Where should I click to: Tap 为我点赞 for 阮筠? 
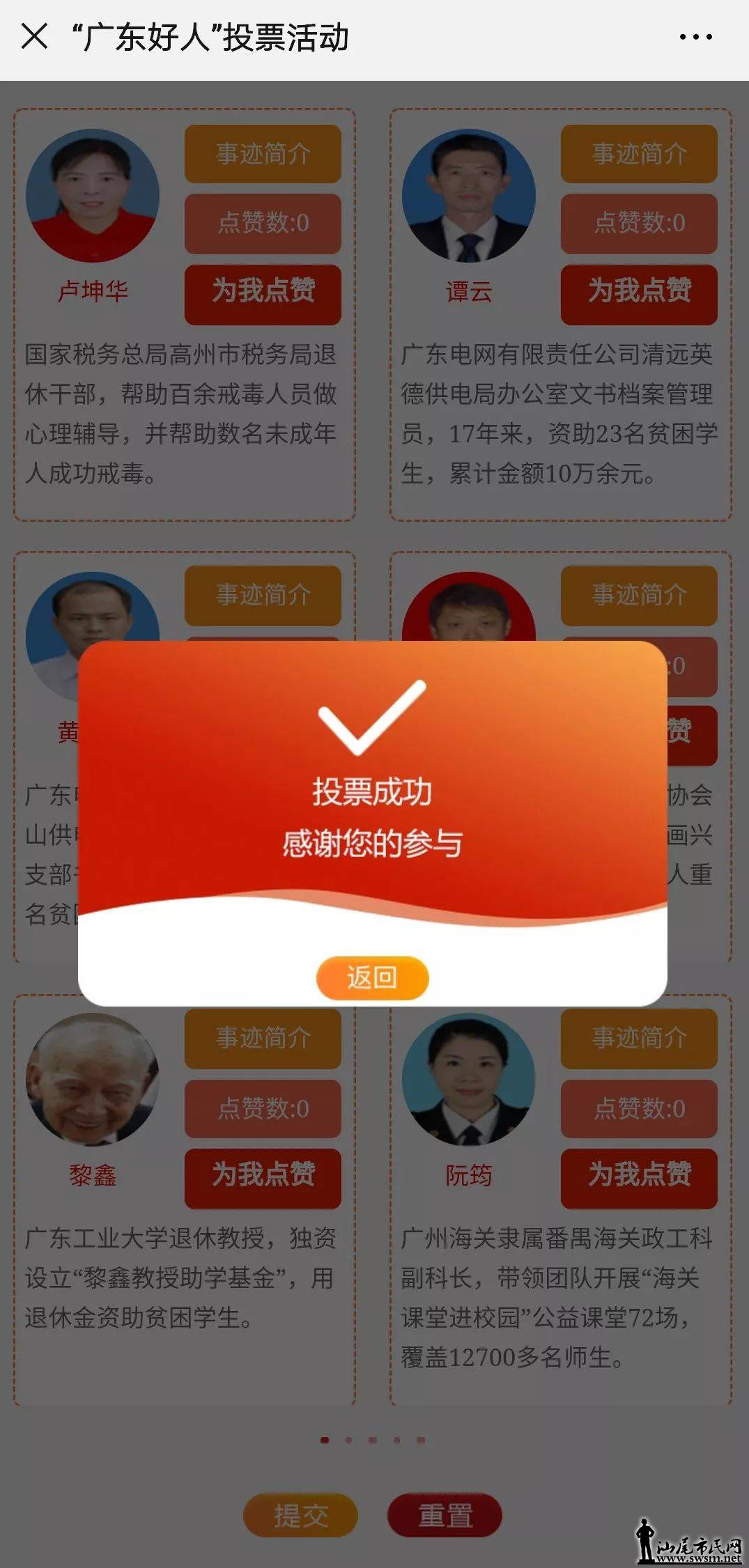click(x=639, y=1175)
